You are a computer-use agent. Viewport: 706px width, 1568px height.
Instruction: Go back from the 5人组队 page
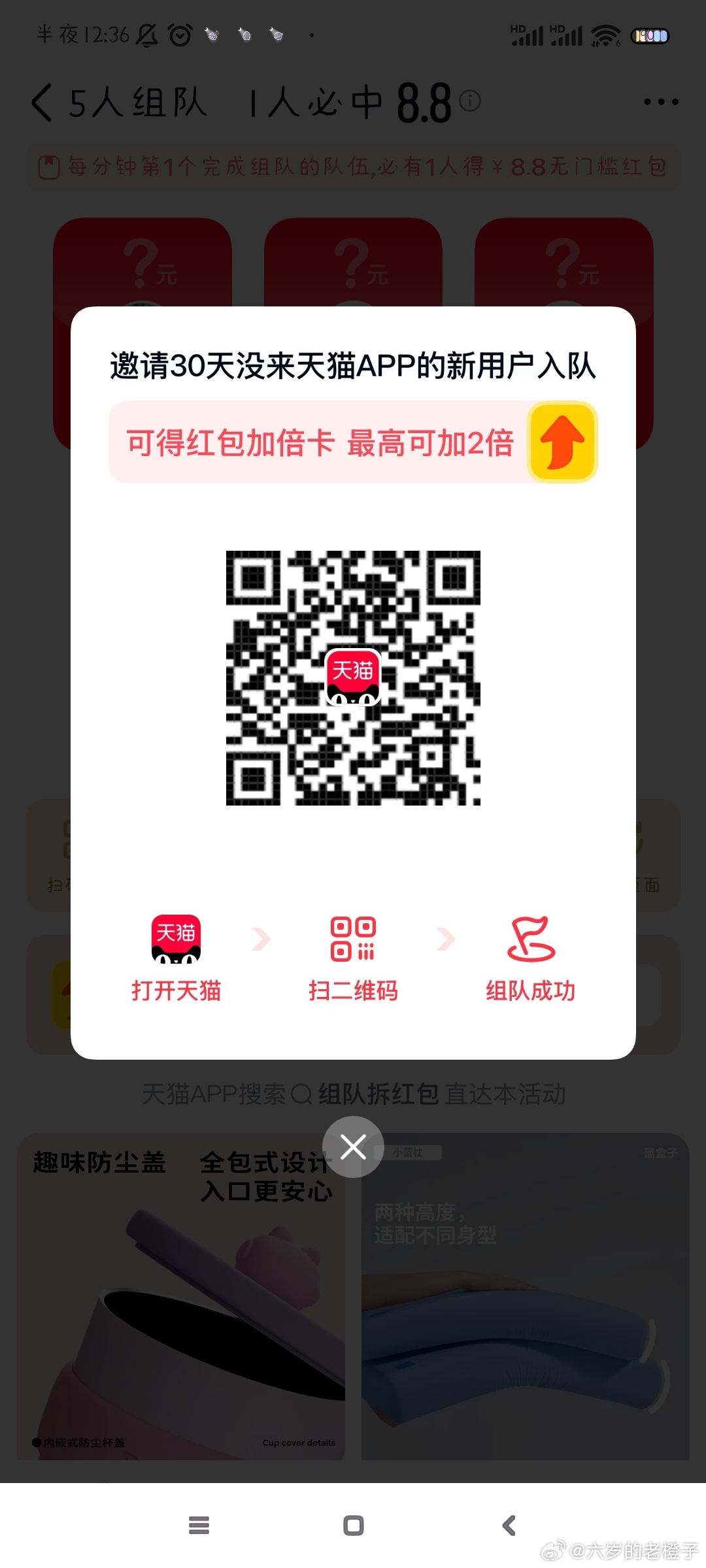(42, 103)
